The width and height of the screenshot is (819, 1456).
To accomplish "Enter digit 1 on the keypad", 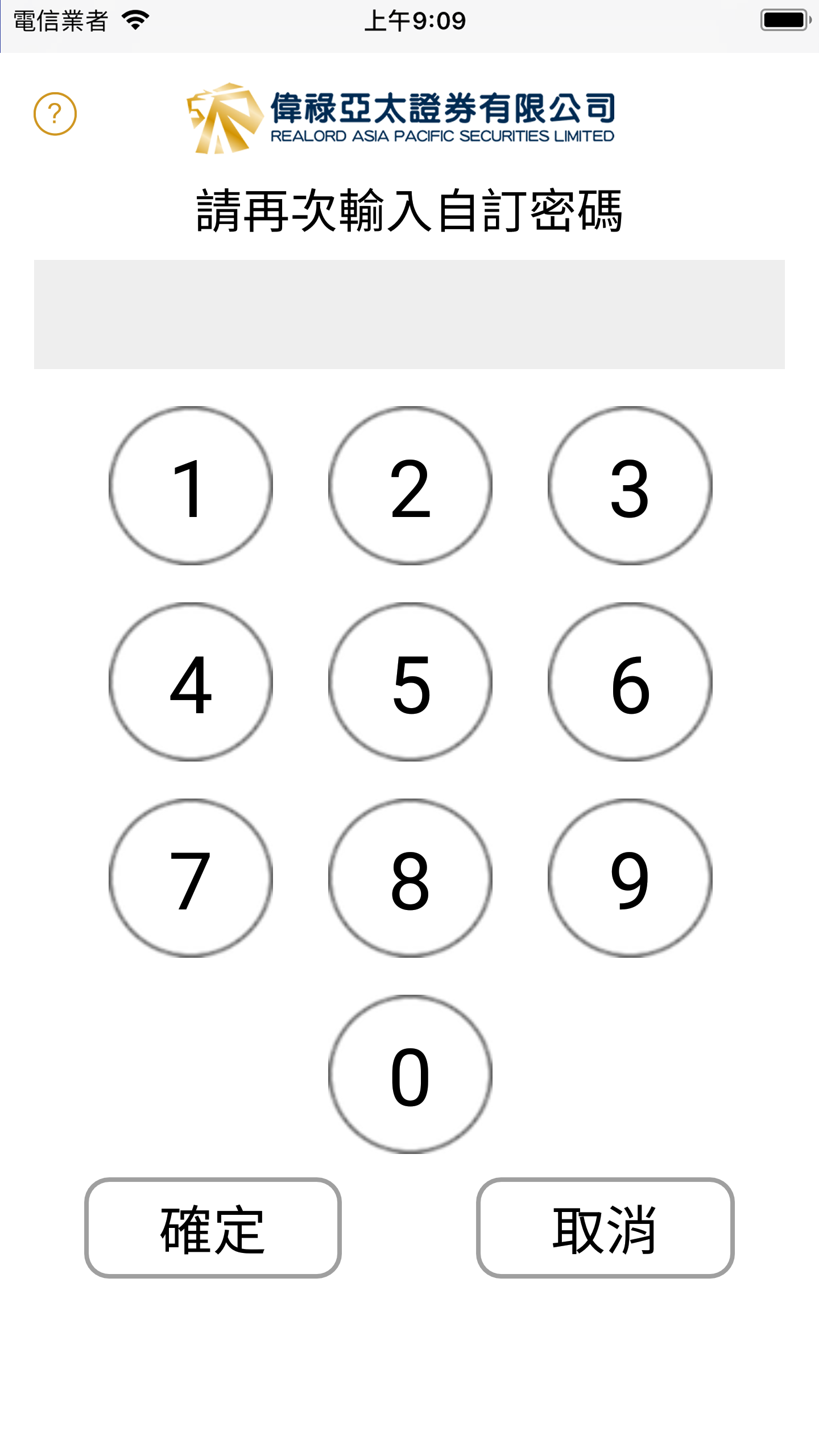I will pyautogui.click(x=191, y=486).
